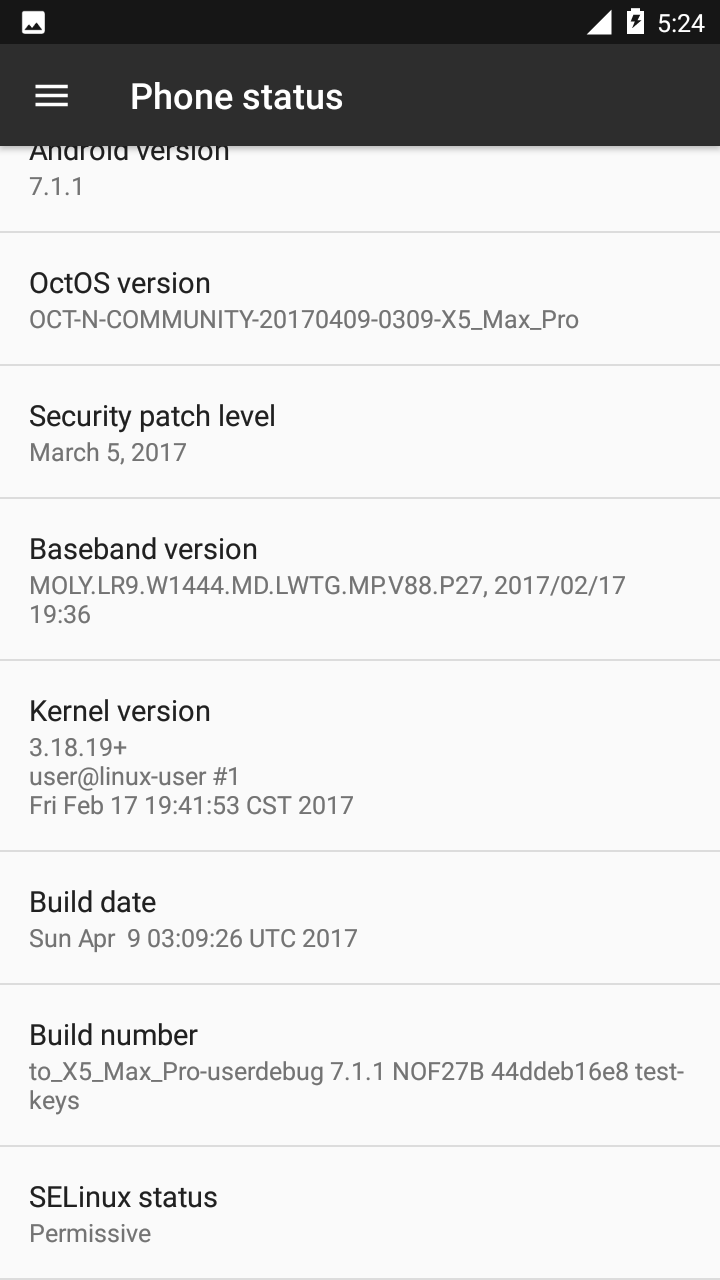
Task: Tap the OctOS version row
Action: pos(360,299)
